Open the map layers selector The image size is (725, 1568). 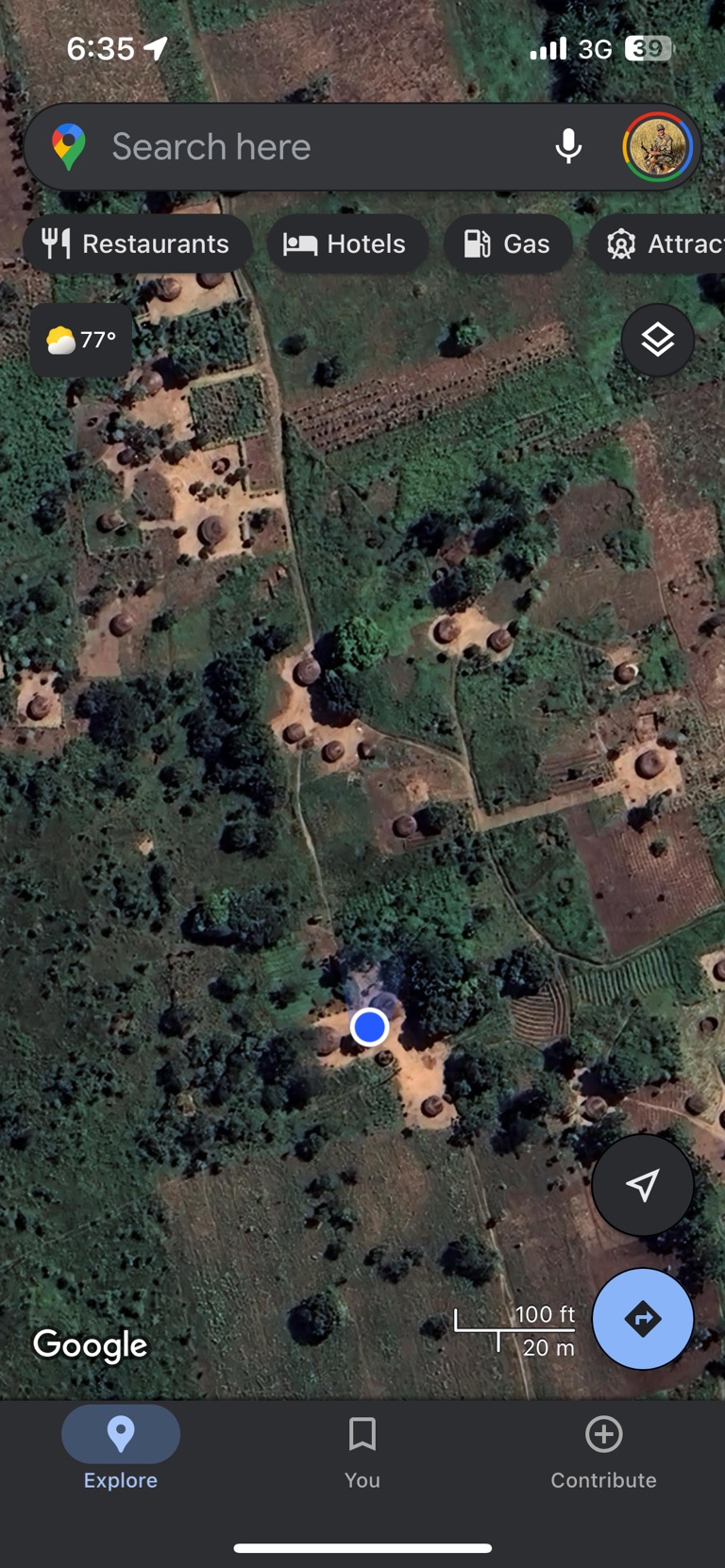pos(658,340)
